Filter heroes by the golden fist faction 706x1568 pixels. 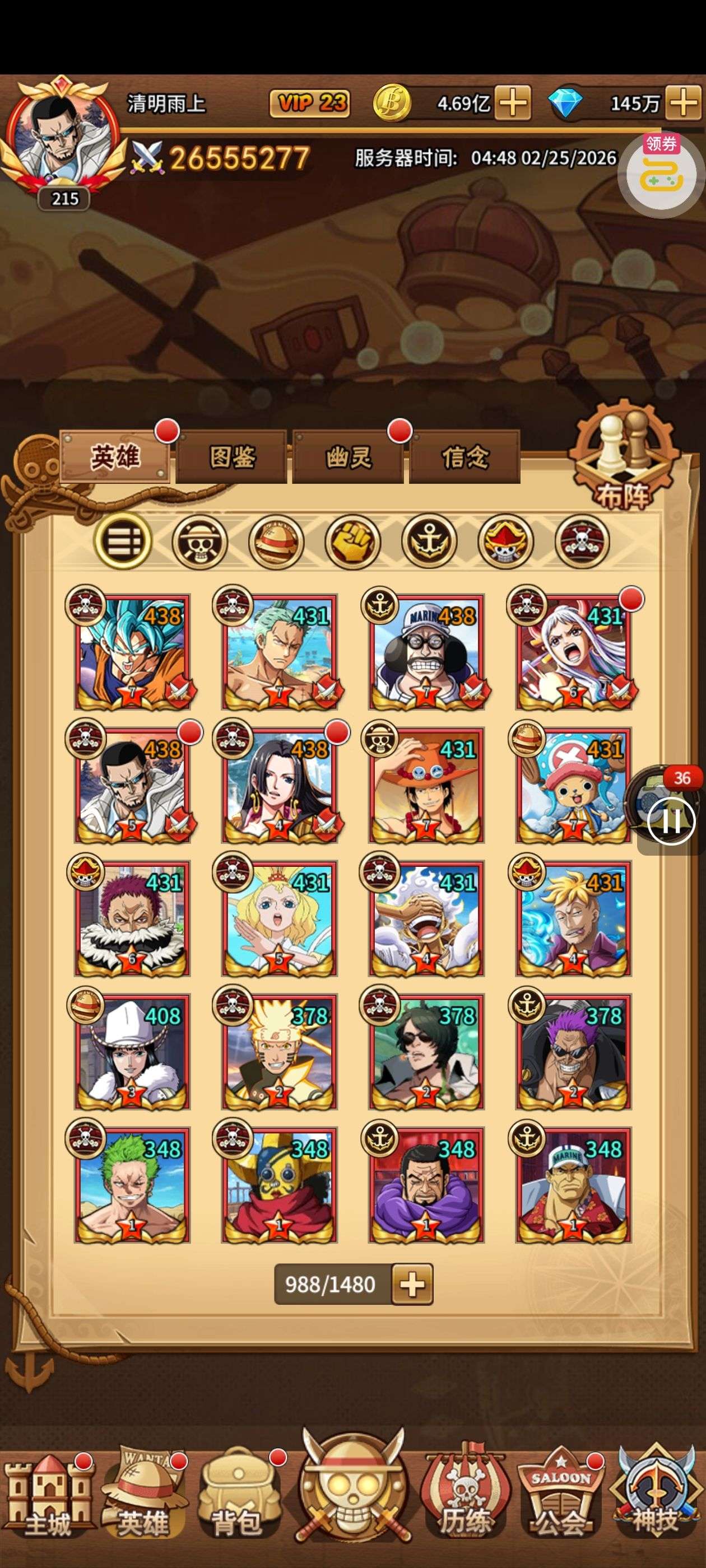pyautogui.click(x=352, y=540)
